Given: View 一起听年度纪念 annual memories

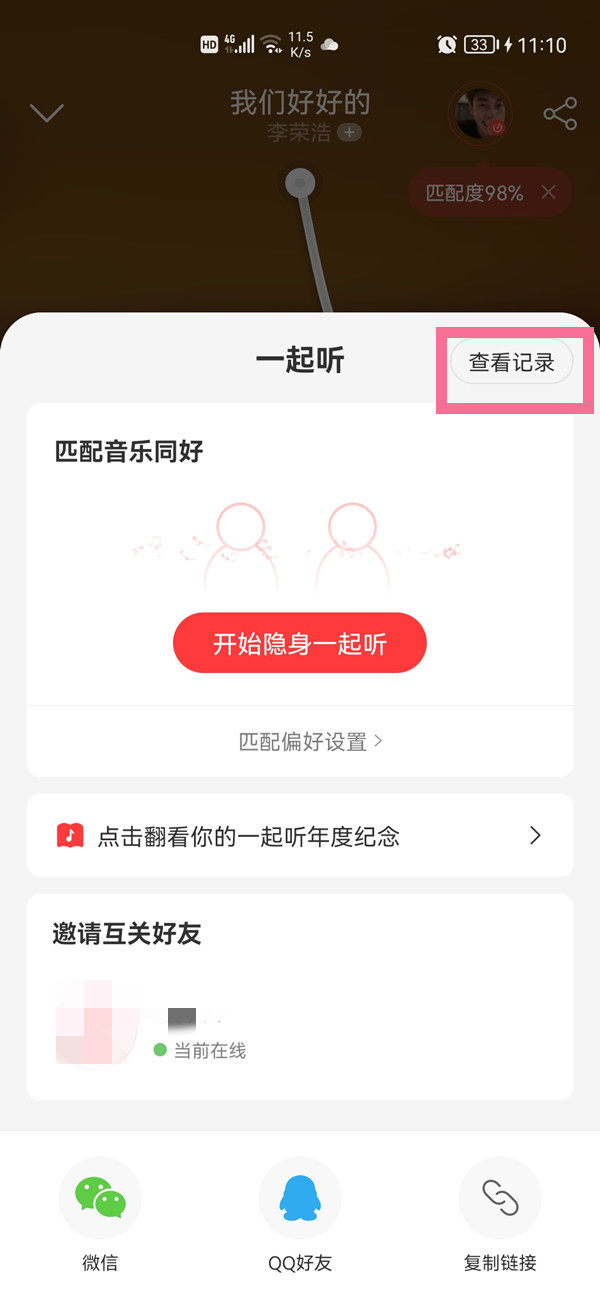Looking at the screenshot, I should pyautogui.click(x=300, y=835).
